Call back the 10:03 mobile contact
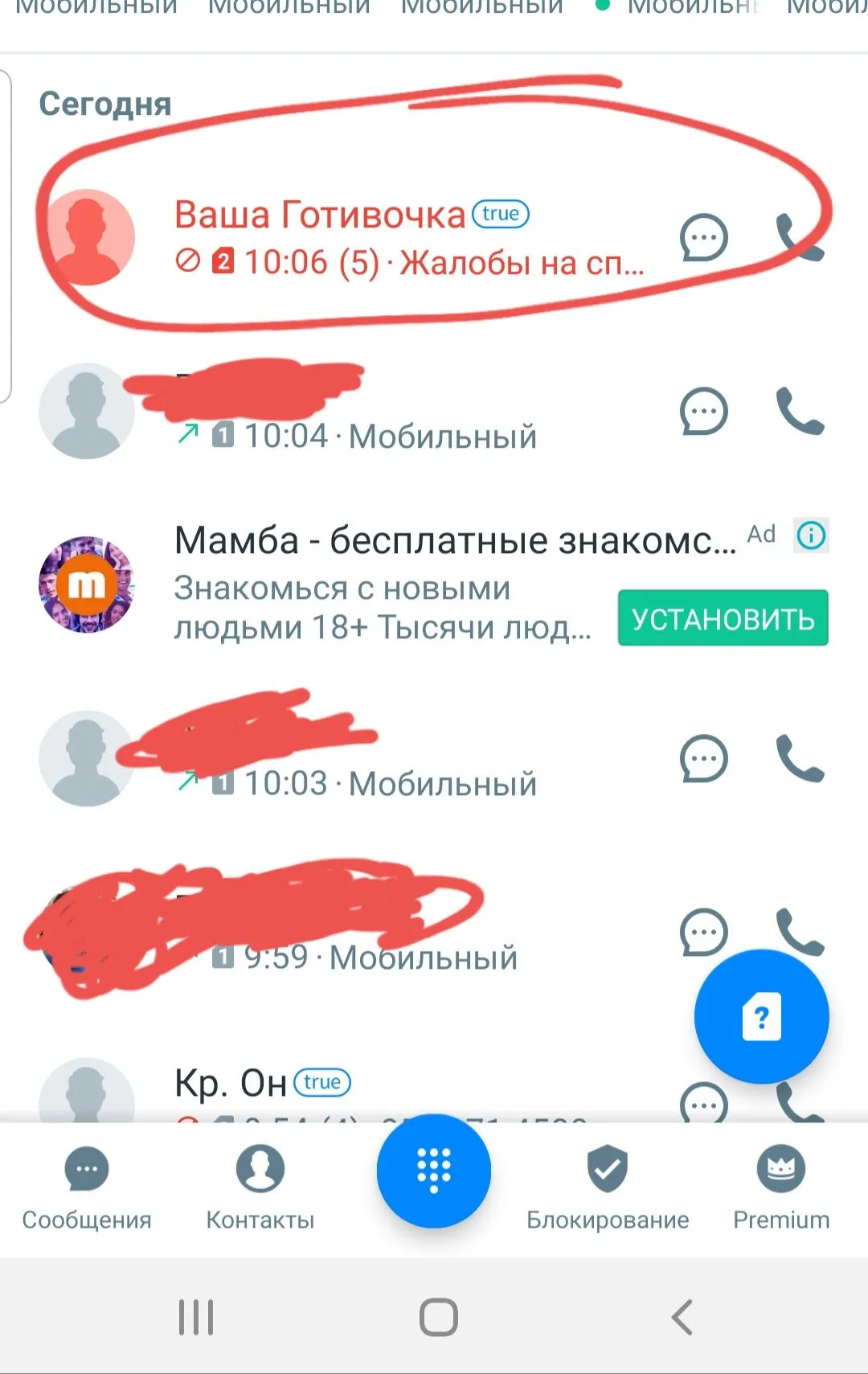 pos(800,759)
